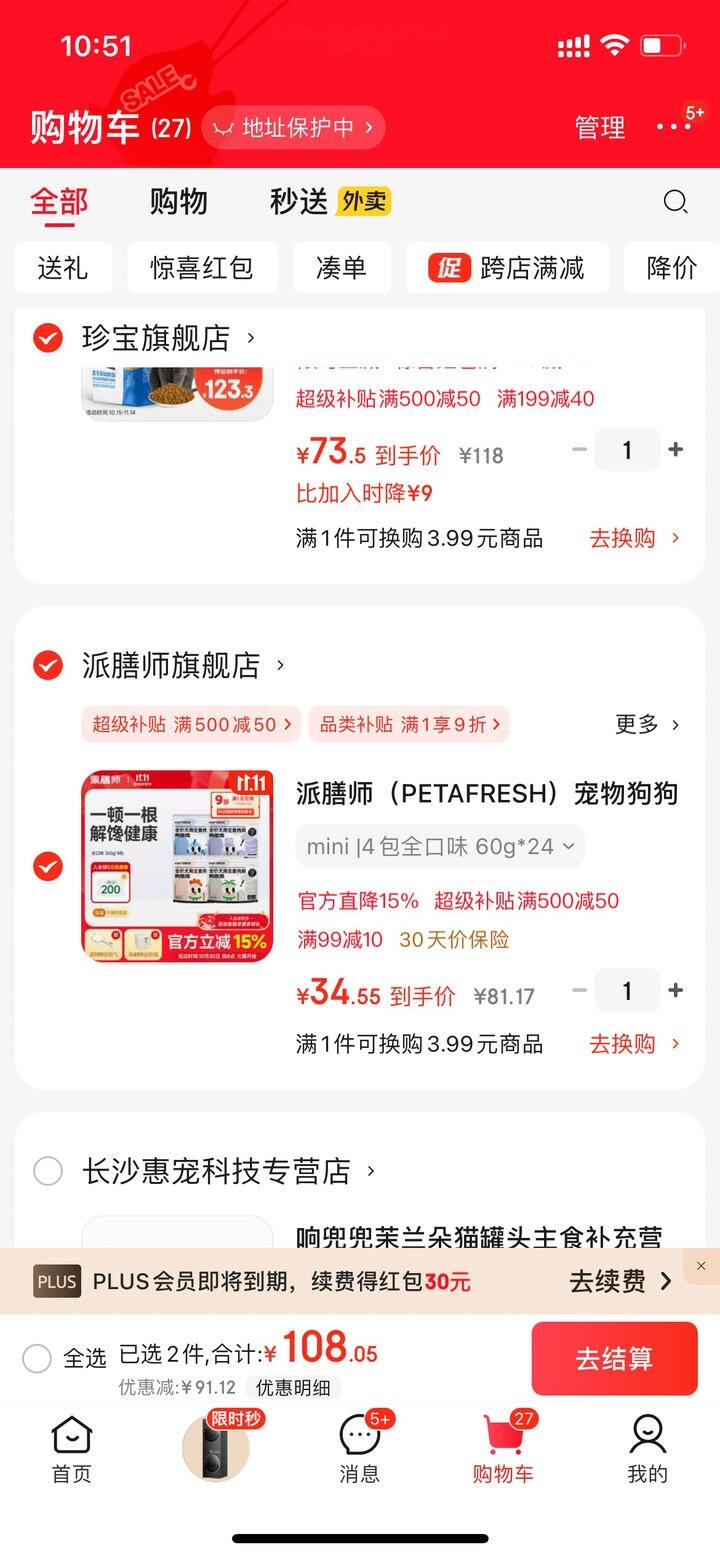Uncheck the 派膳师旗舰店 store checkbox
Viewport: 720px width, 1558px height.
[x=47, y=665]
